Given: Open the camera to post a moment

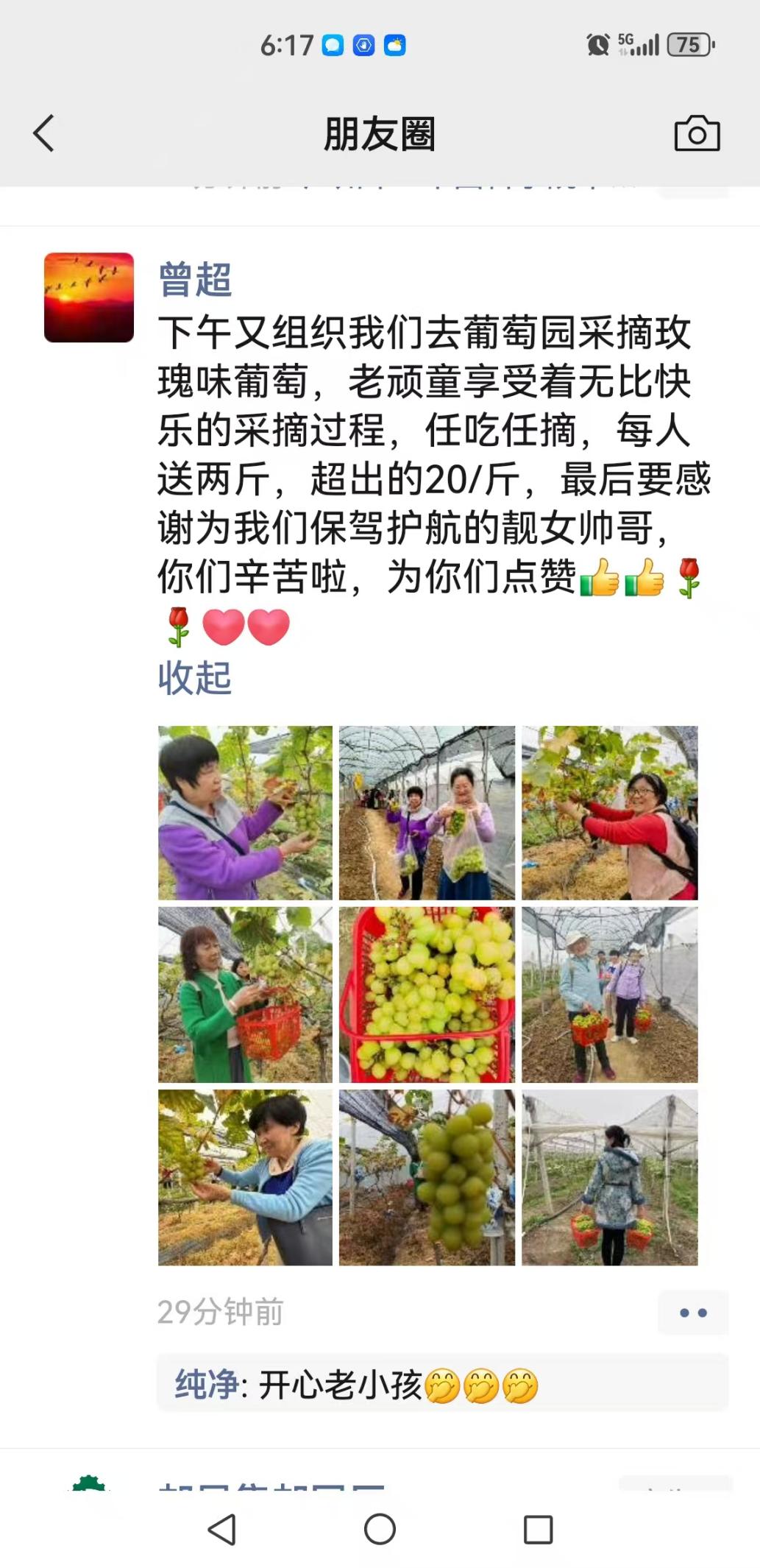Looking at the screenshot, I should [697, 134].
